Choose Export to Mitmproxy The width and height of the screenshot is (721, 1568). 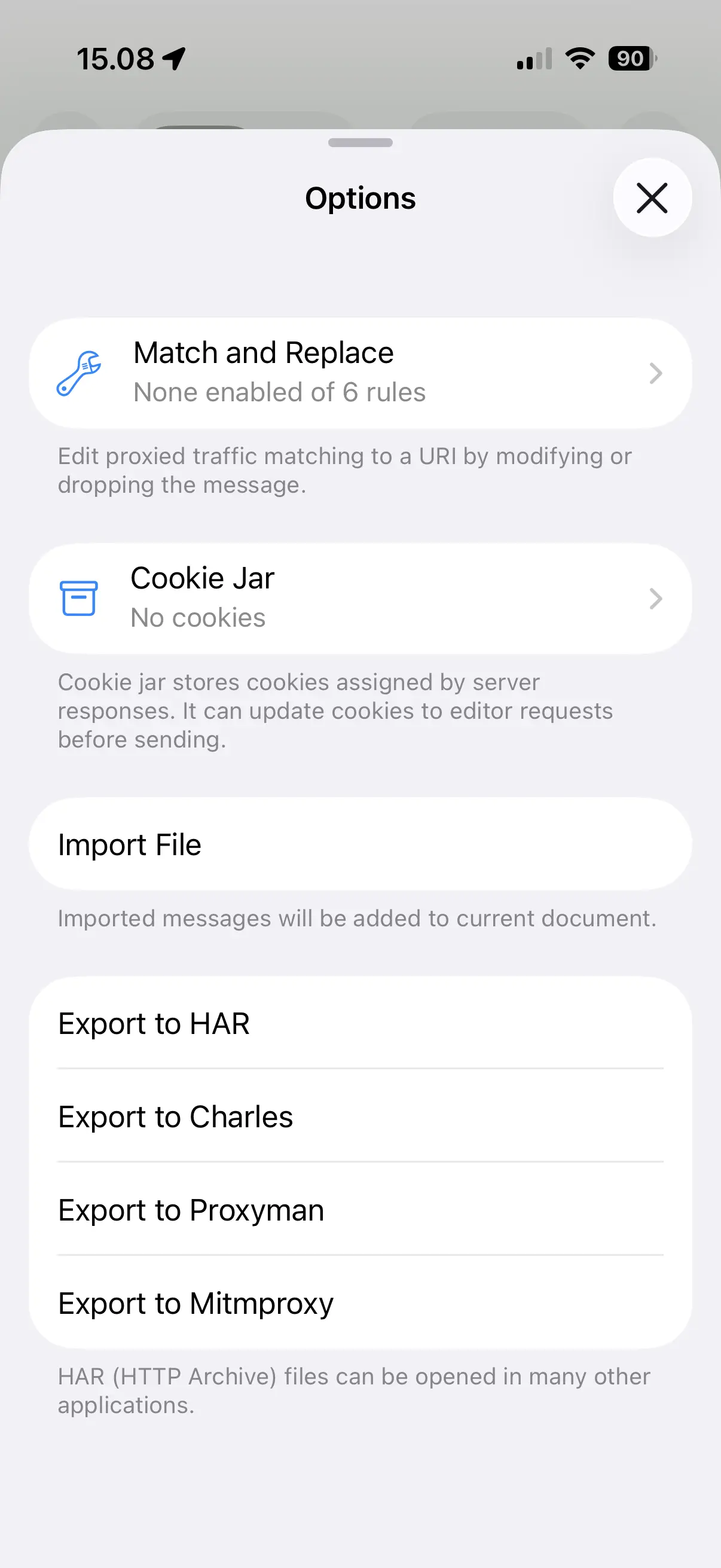pos(359,1303)
